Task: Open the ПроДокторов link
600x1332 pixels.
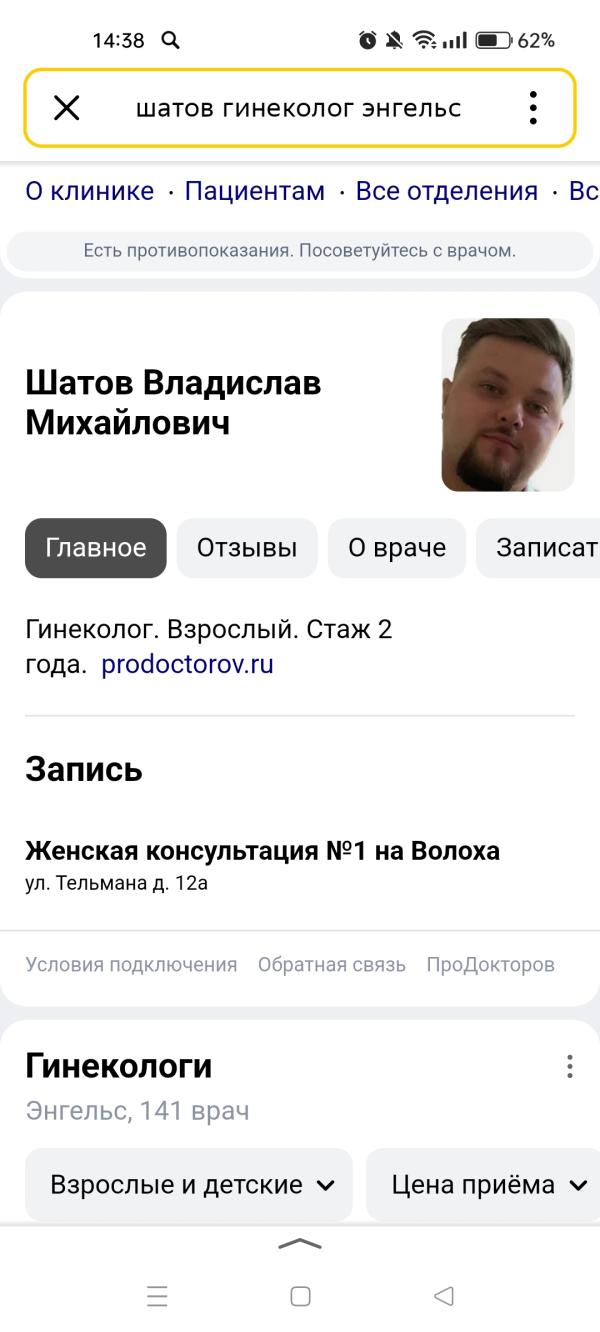Action: [490, 965]
